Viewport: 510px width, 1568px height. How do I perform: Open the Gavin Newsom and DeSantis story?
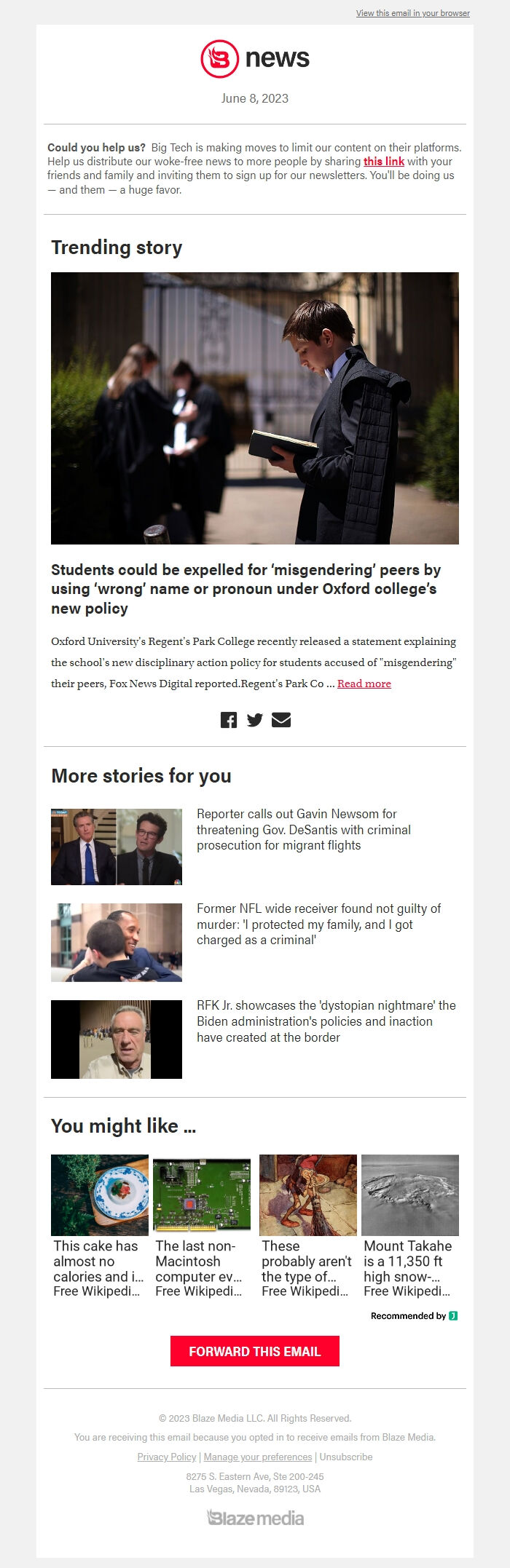304,829
